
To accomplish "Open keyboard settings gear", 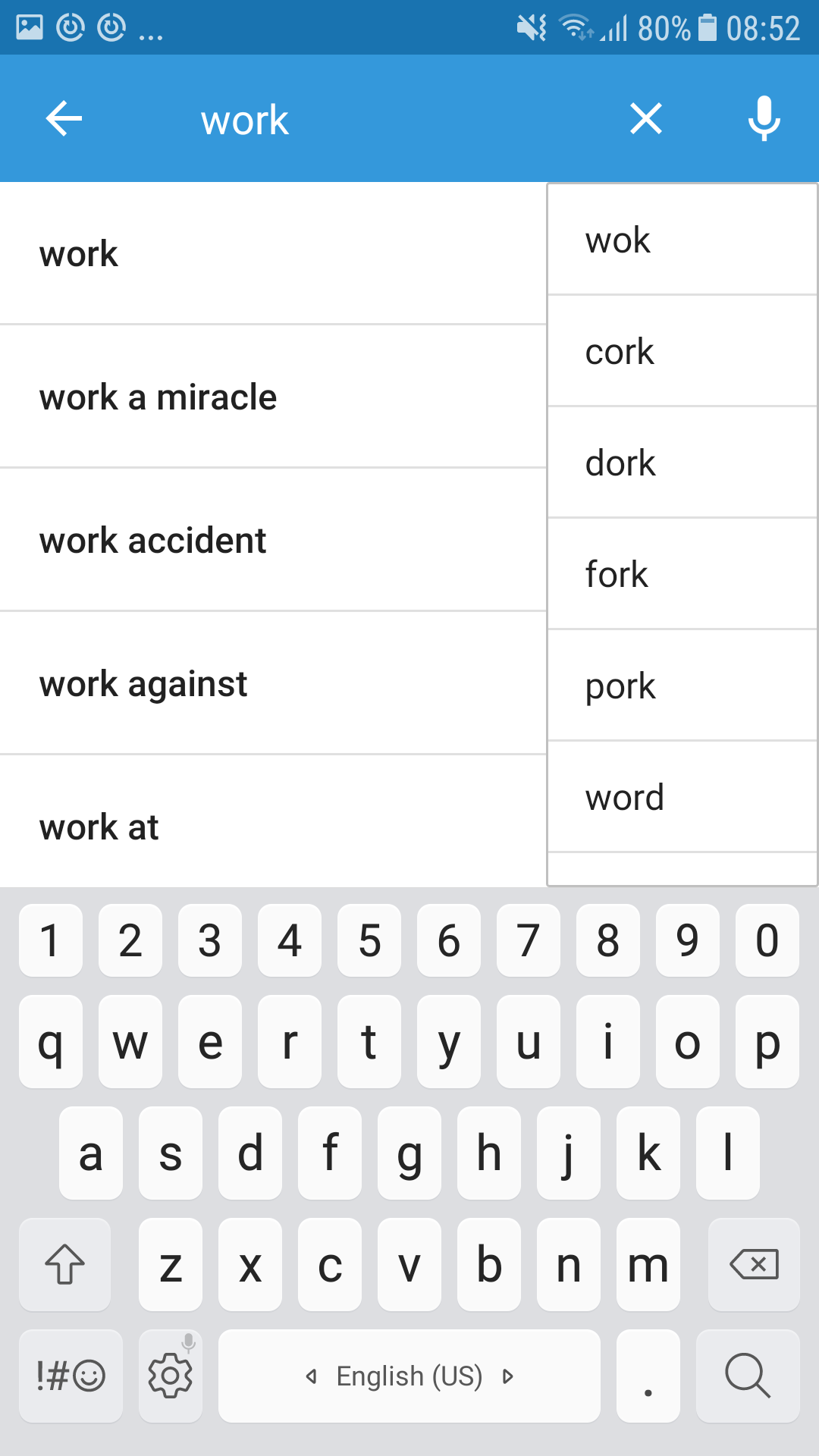I will coord(171,1376).
